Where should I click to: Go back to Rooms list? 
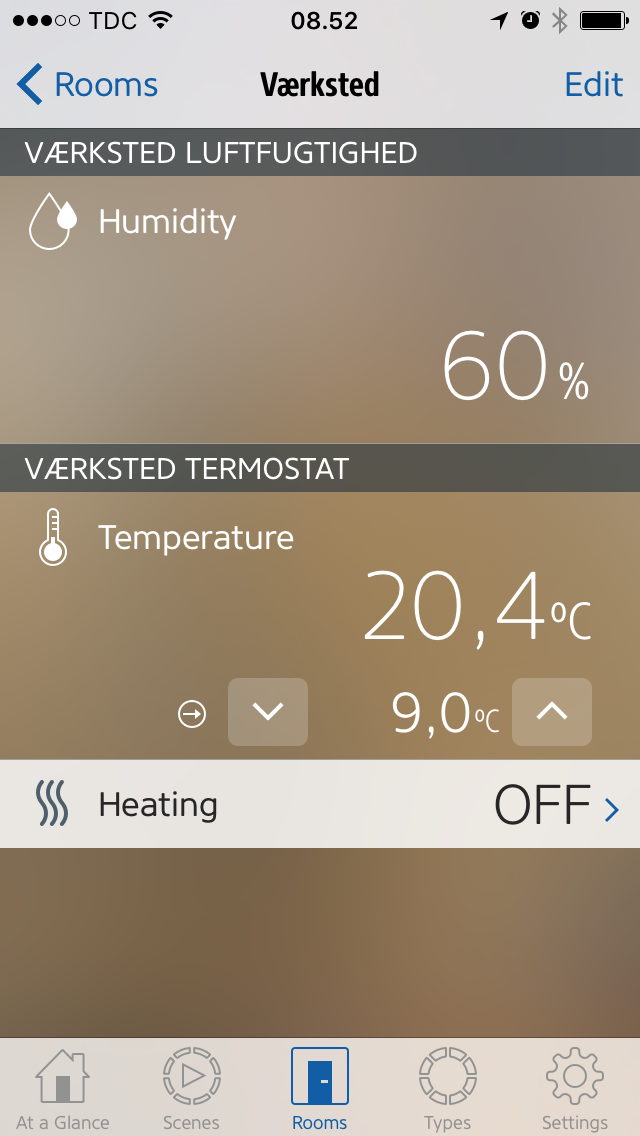click(87, 85)
